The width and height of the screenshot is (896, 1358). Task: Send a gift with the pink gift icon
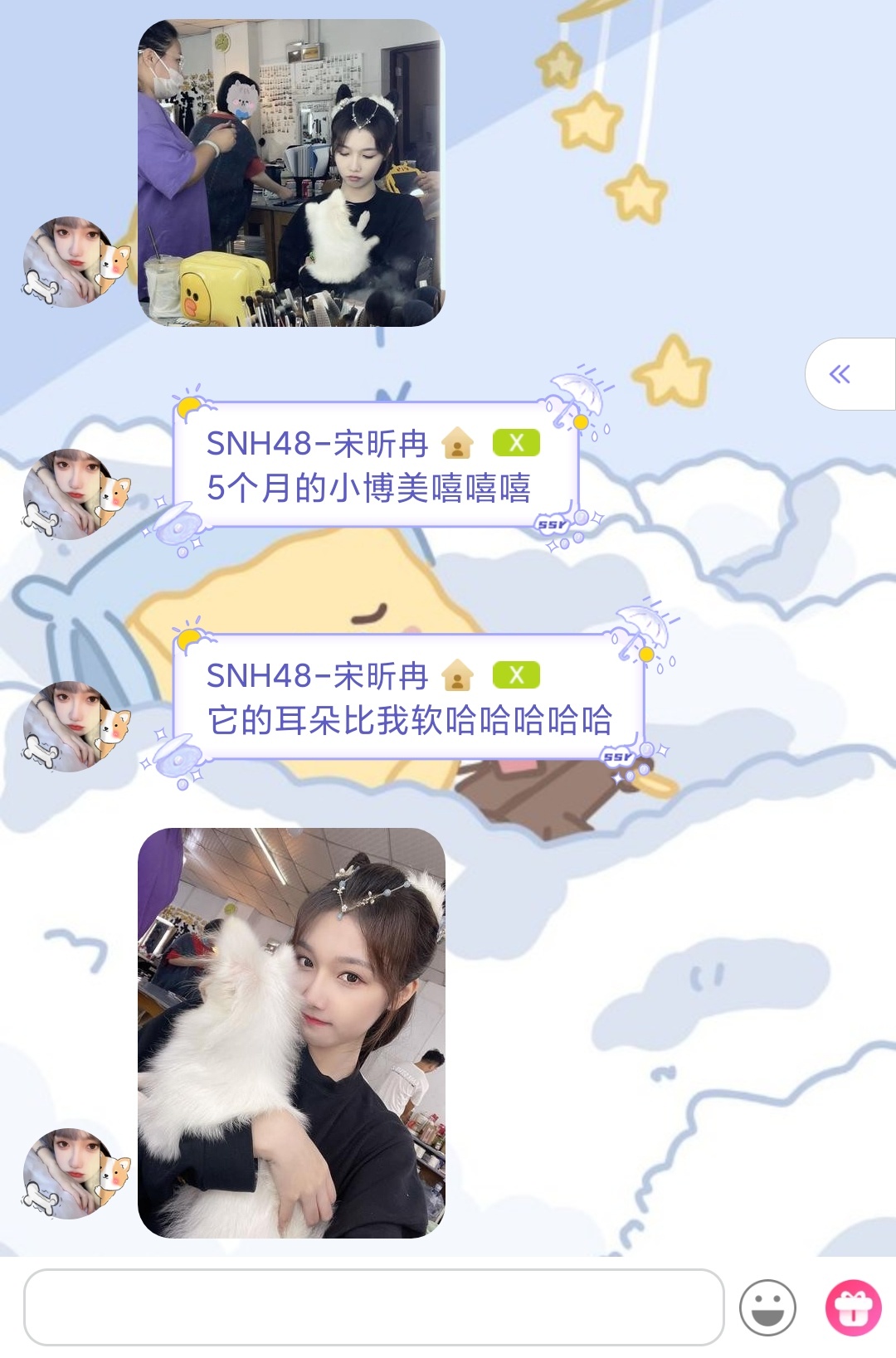[x=853, y=1307]
